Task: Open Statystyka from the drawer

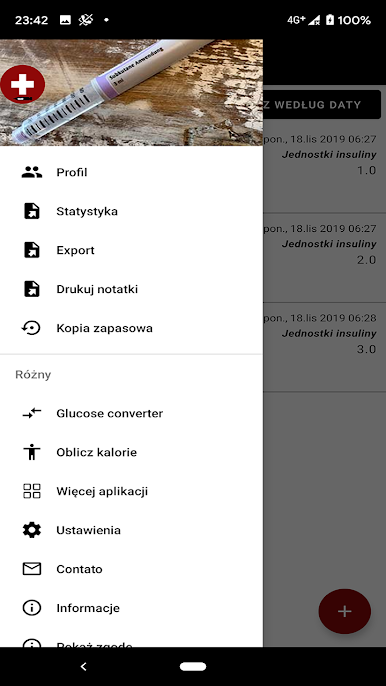Action: (131, 211)
